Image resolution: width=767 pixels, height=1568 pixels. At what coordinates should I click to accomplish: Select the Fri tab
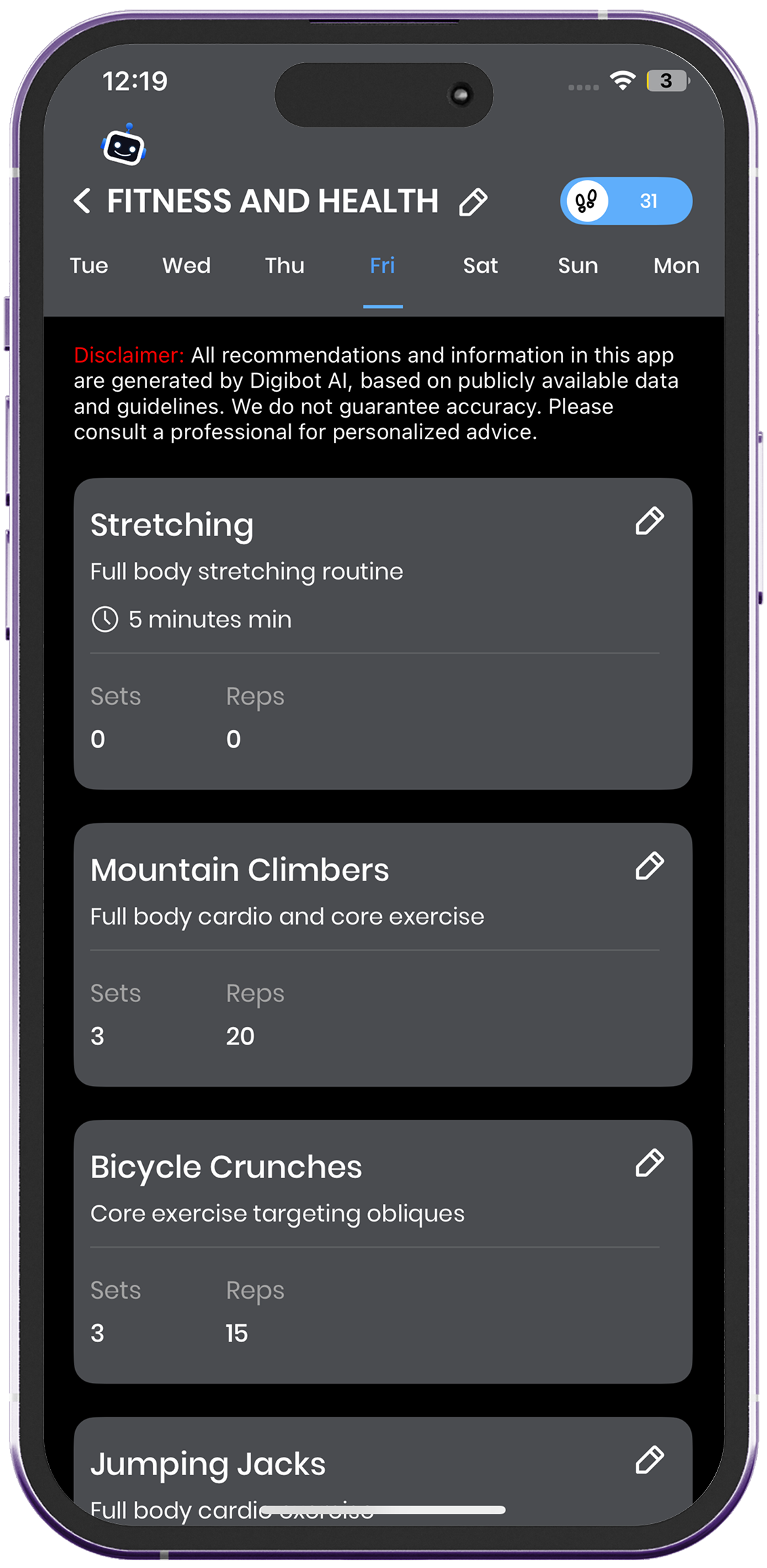coord(382,266)
